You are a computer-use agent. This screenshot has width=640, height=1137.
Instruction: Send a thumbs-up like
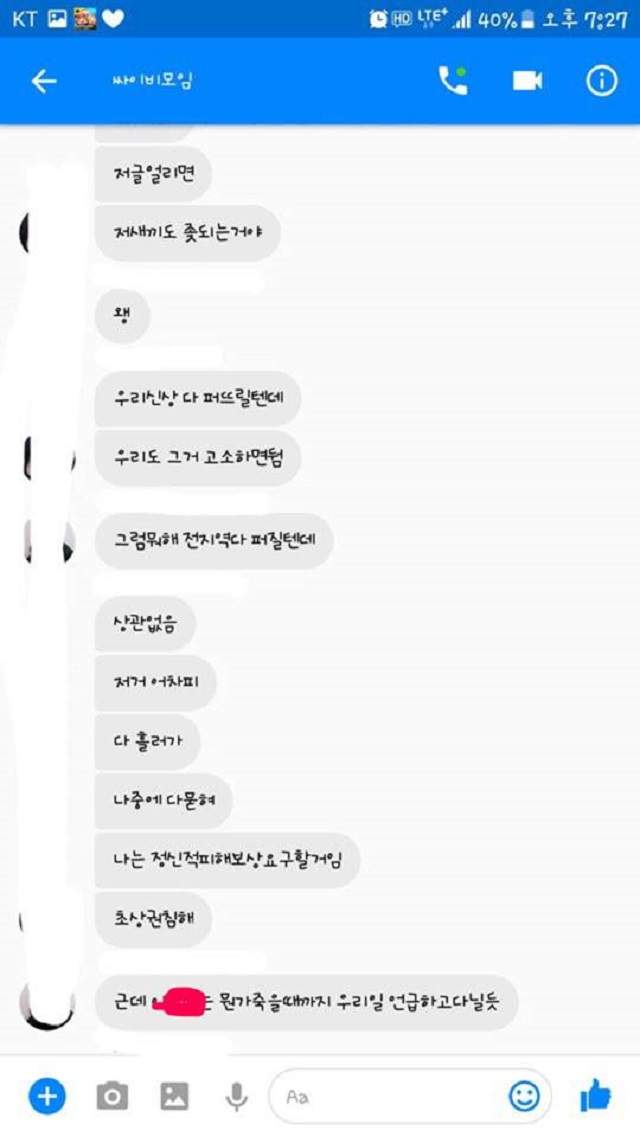click(596, 1096)
